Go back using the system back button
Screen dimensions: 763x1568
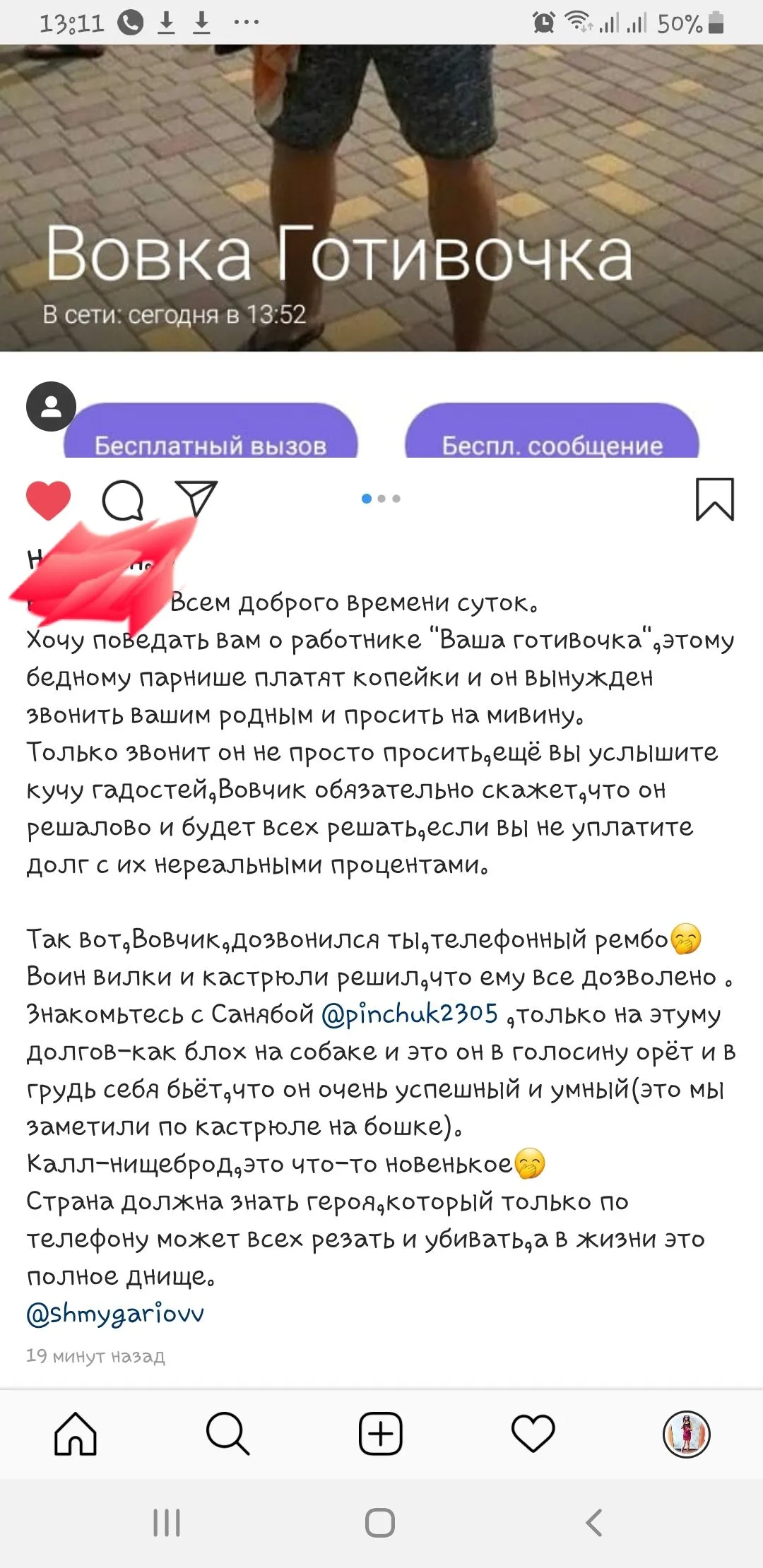tap(594, 1523)
